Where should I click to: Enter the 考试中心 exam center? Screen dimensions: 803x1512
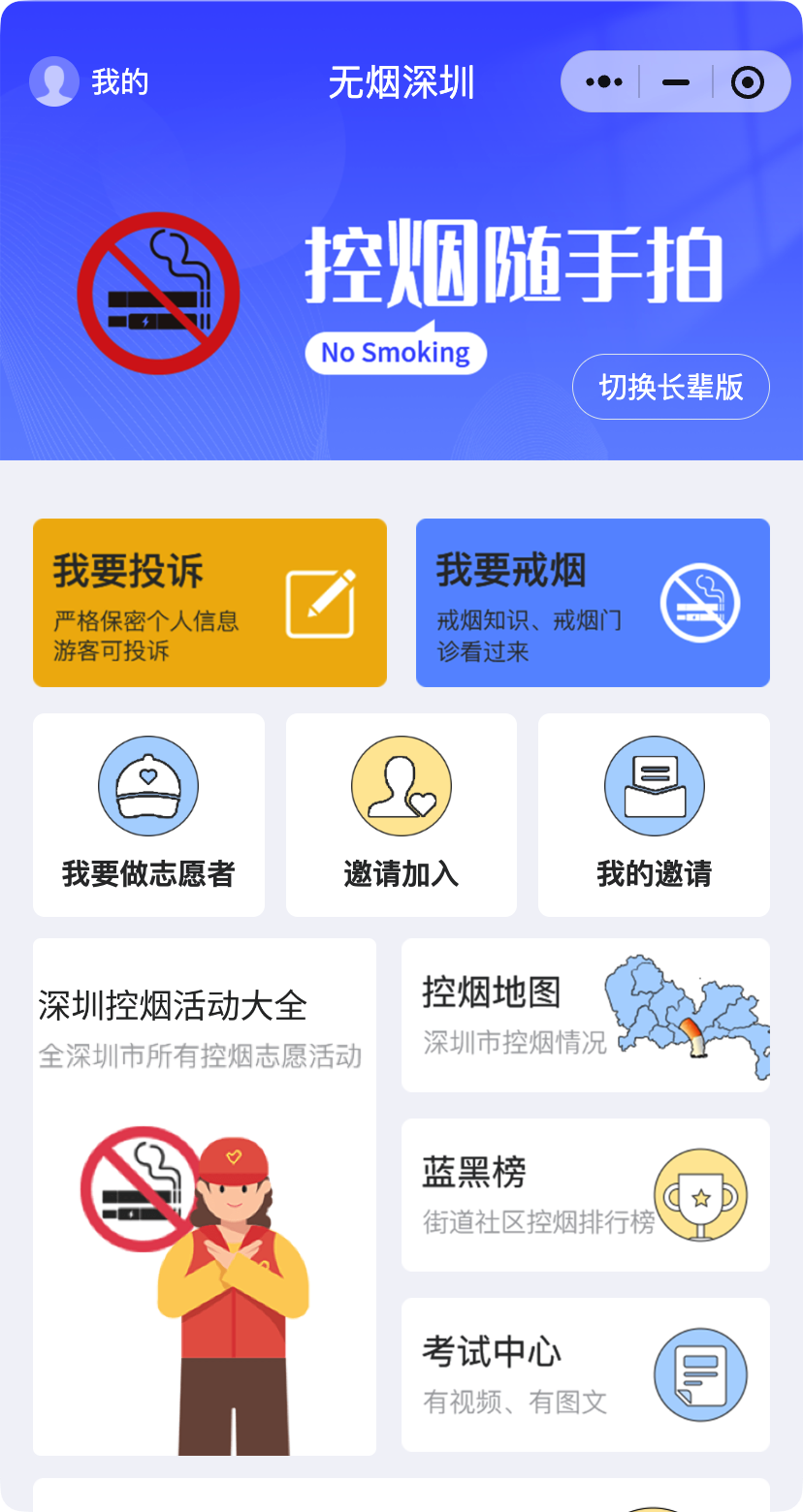[585, 1374]
